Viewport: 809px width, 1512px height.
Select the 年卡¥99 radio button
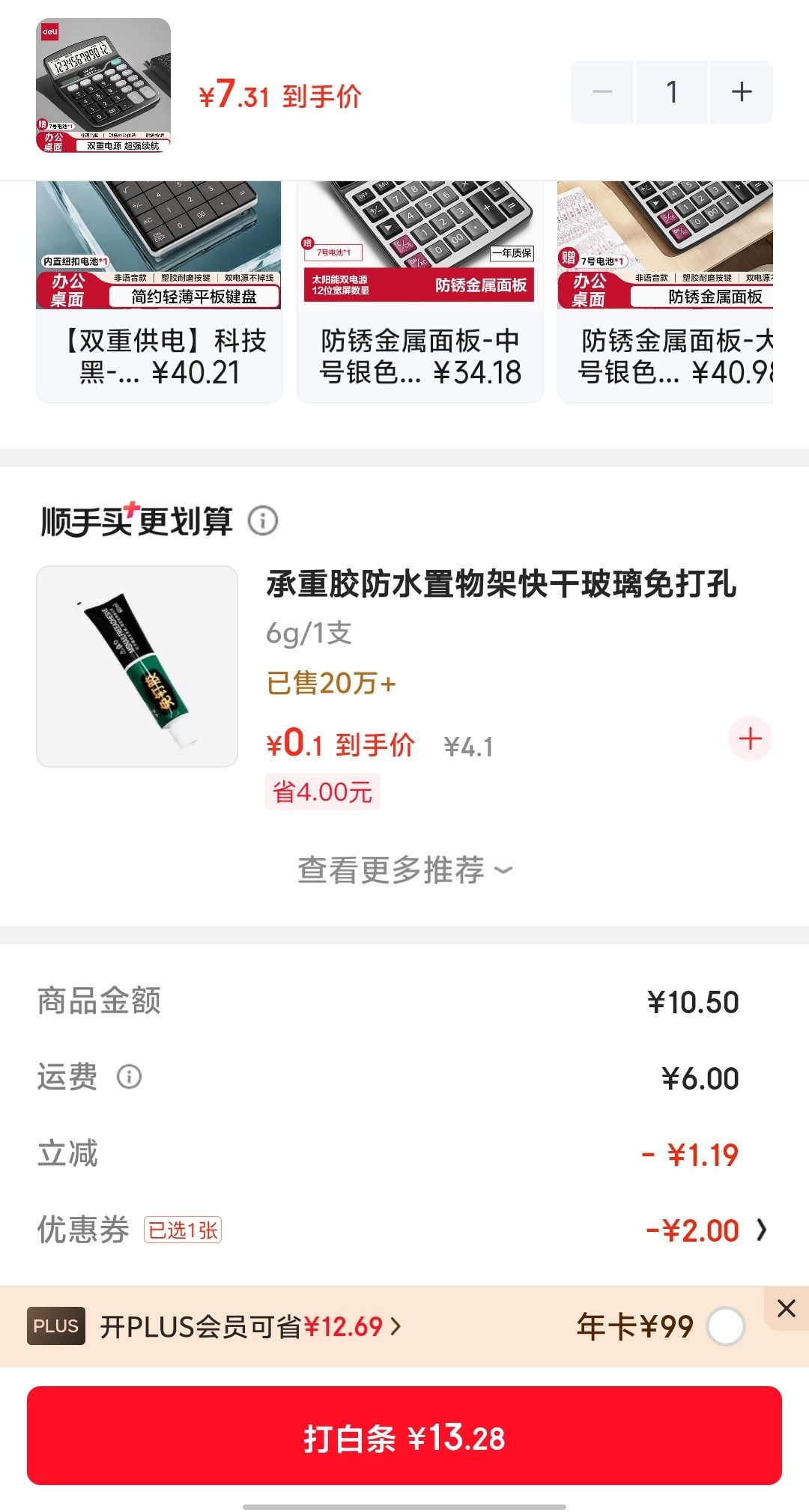(725, 1326)
